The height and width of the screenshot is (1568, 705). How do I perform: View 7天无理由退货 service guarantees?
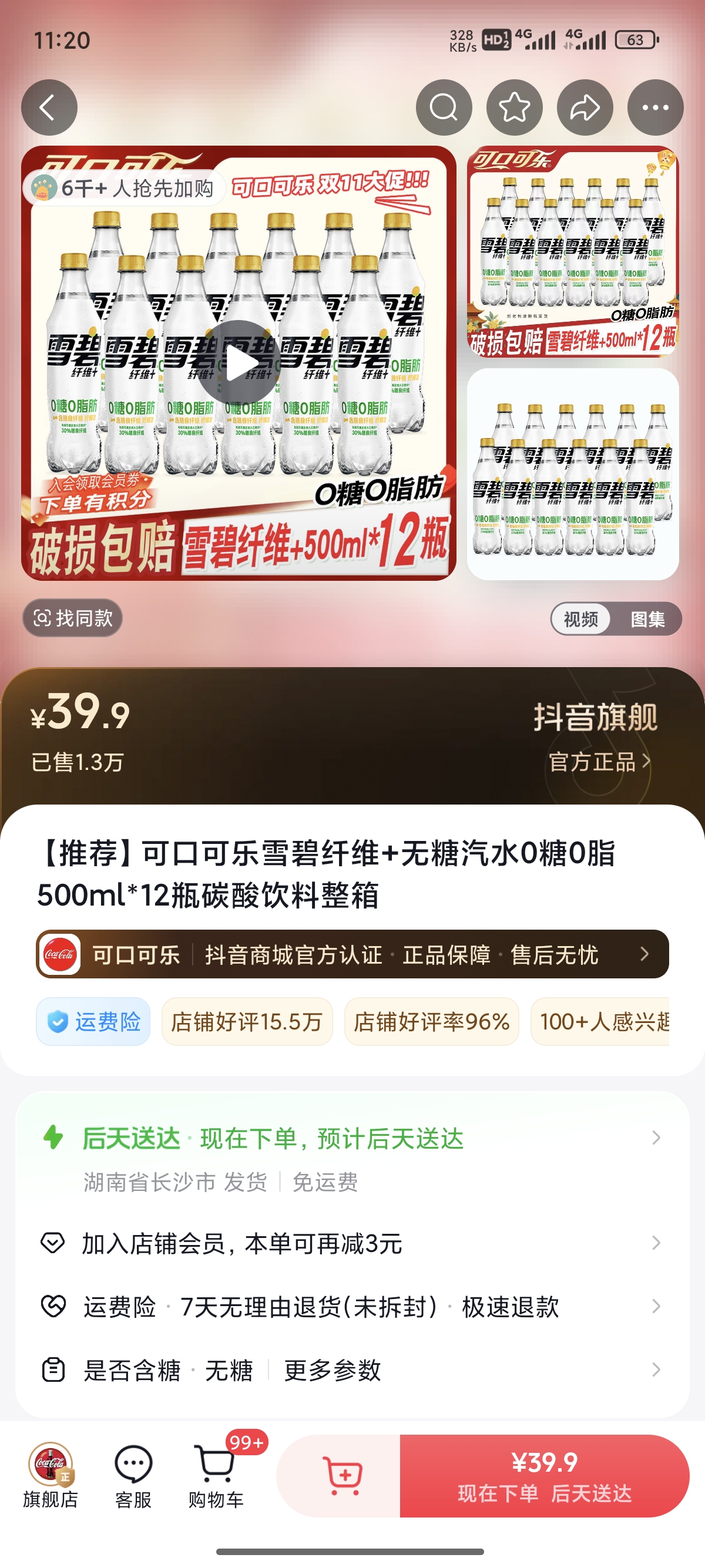tap(352, 1306)
